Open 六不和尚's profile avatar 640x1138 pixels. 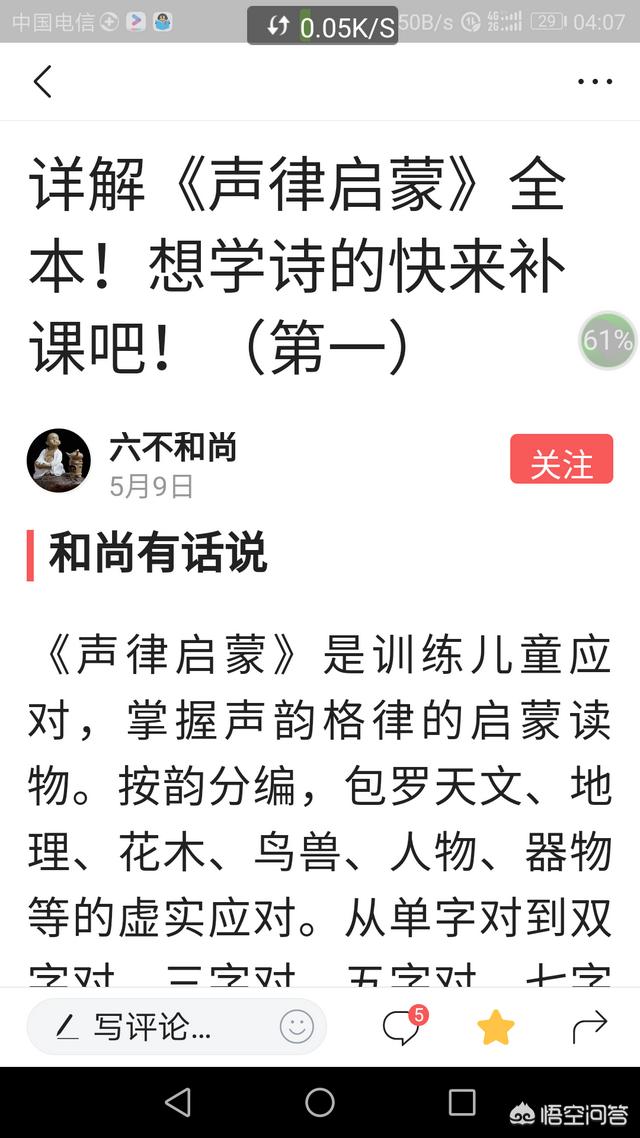click(x=59, y=460)
